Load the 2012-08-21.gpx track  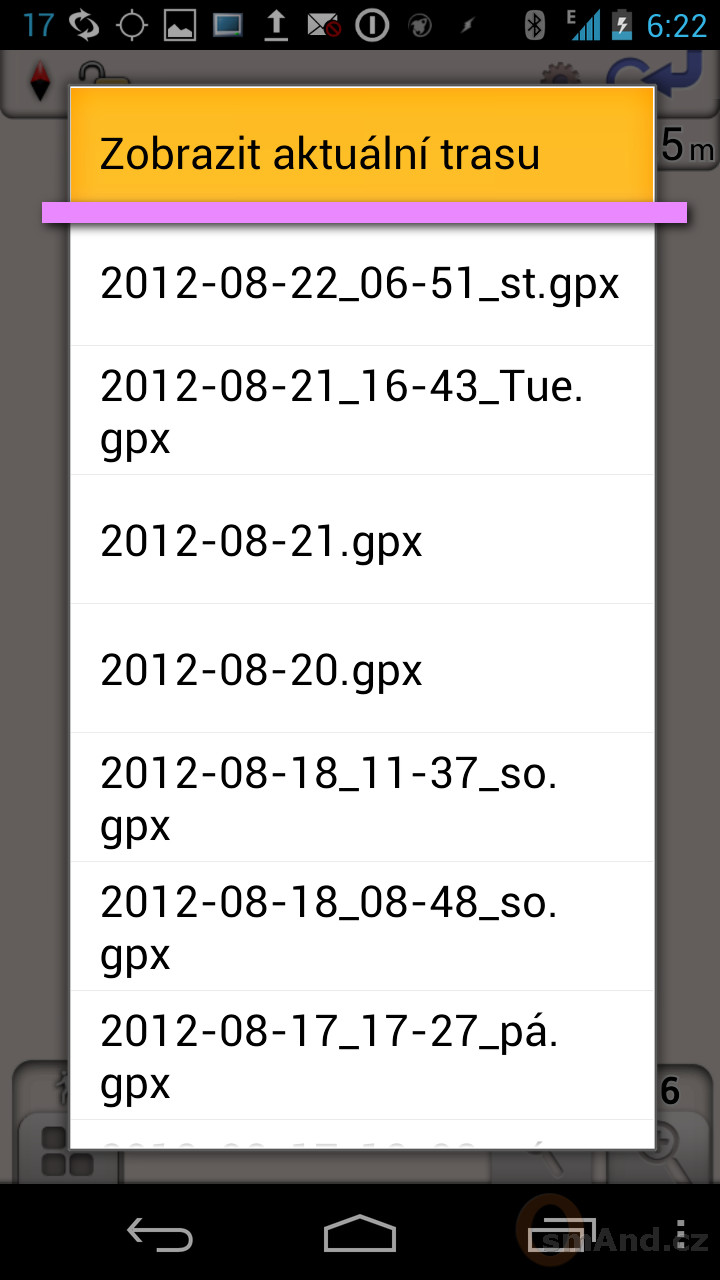click(x=362, y=539)
